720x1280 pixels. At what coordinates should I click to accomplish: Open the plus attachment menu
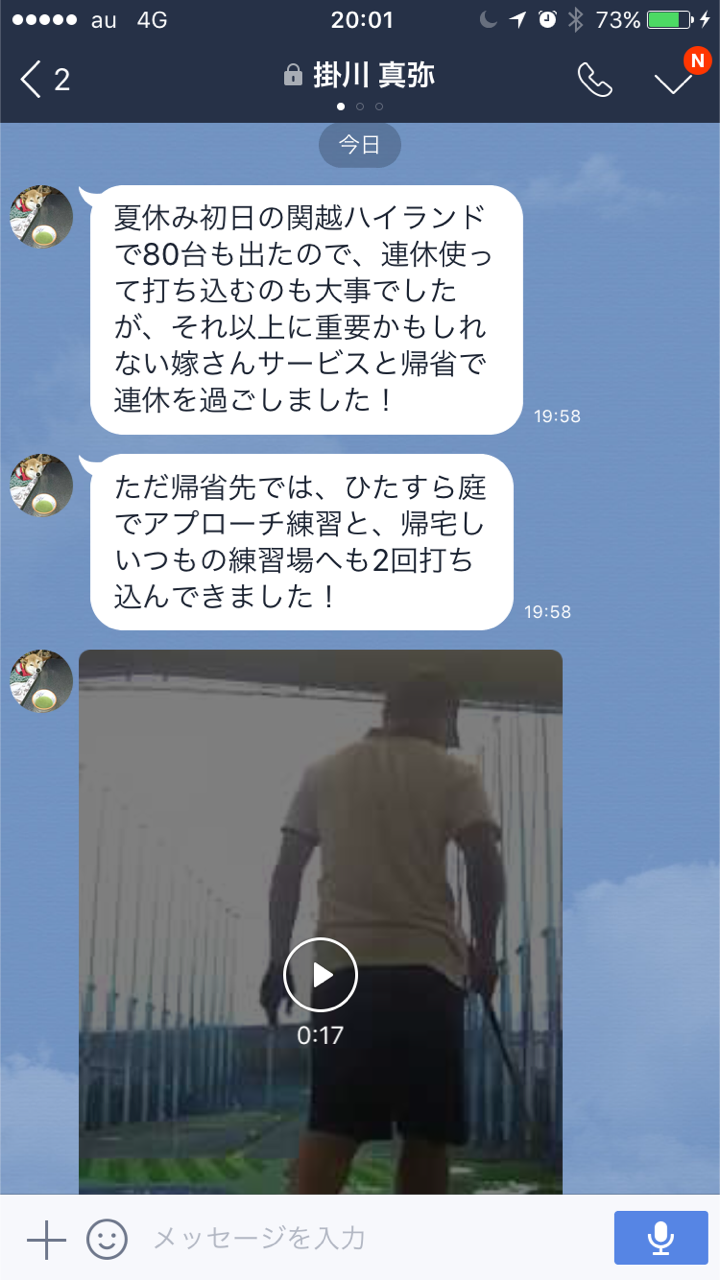click(x=46, y=1240)
